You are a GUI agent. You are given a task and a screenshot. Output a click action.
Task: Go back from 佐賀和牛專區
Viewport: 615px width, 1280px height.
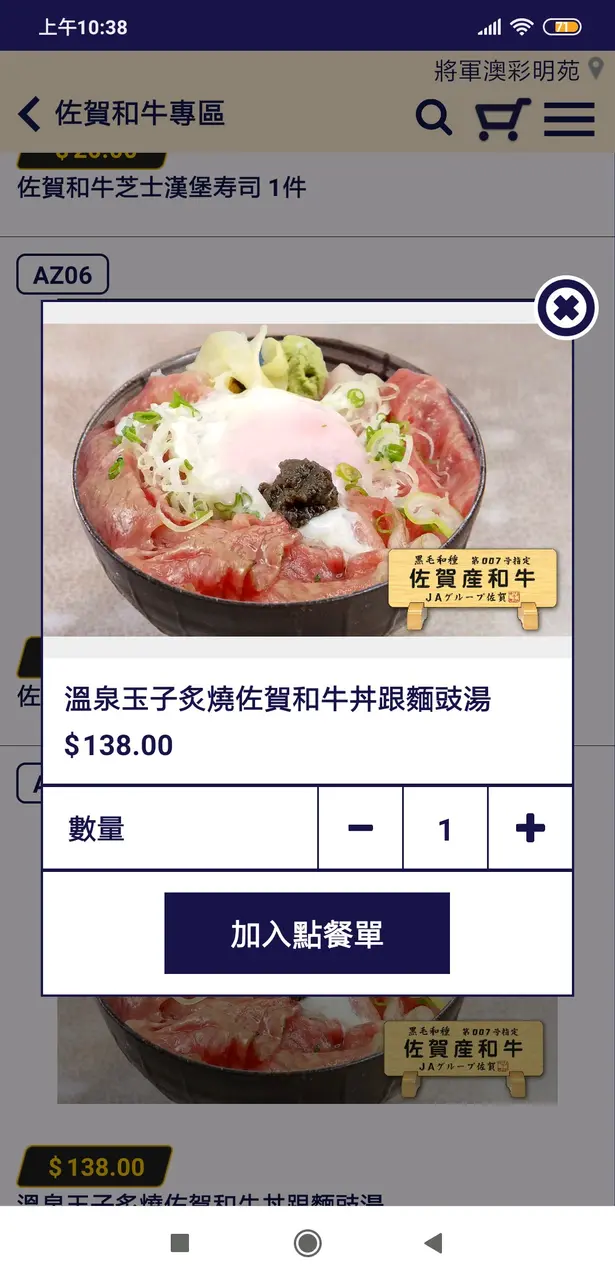[29, 114]
